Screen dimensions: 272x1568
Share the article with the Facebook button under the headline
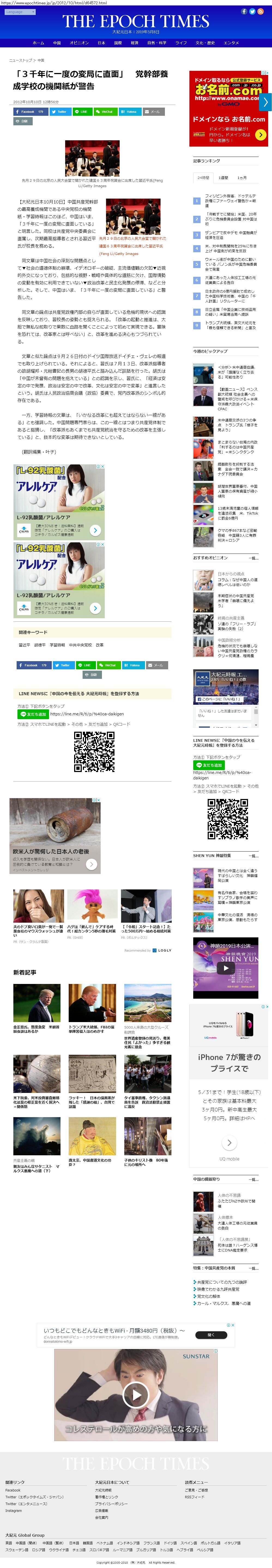30,112
